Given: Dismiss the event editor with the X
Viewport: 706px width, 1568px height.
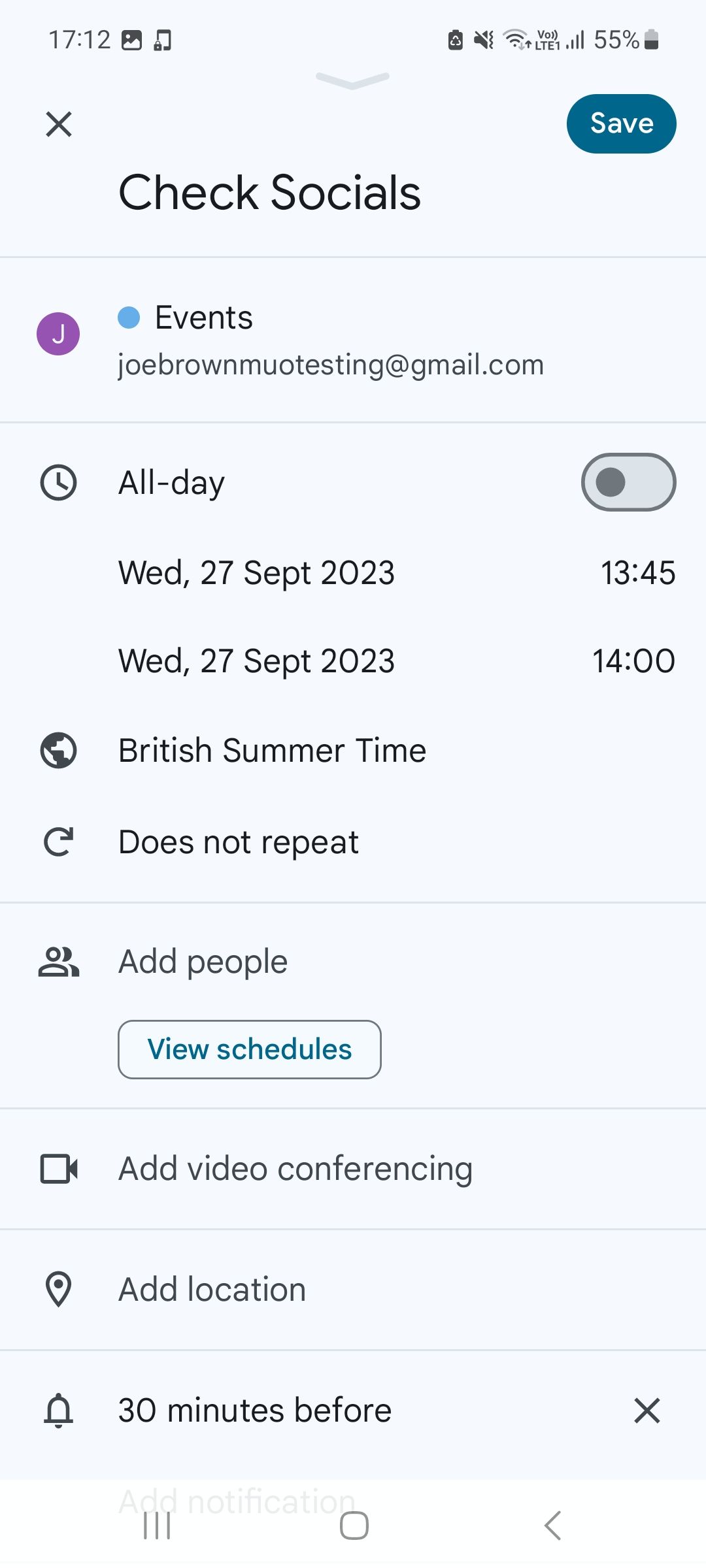Looking at the screenshot, I should (x=59, y=124).
